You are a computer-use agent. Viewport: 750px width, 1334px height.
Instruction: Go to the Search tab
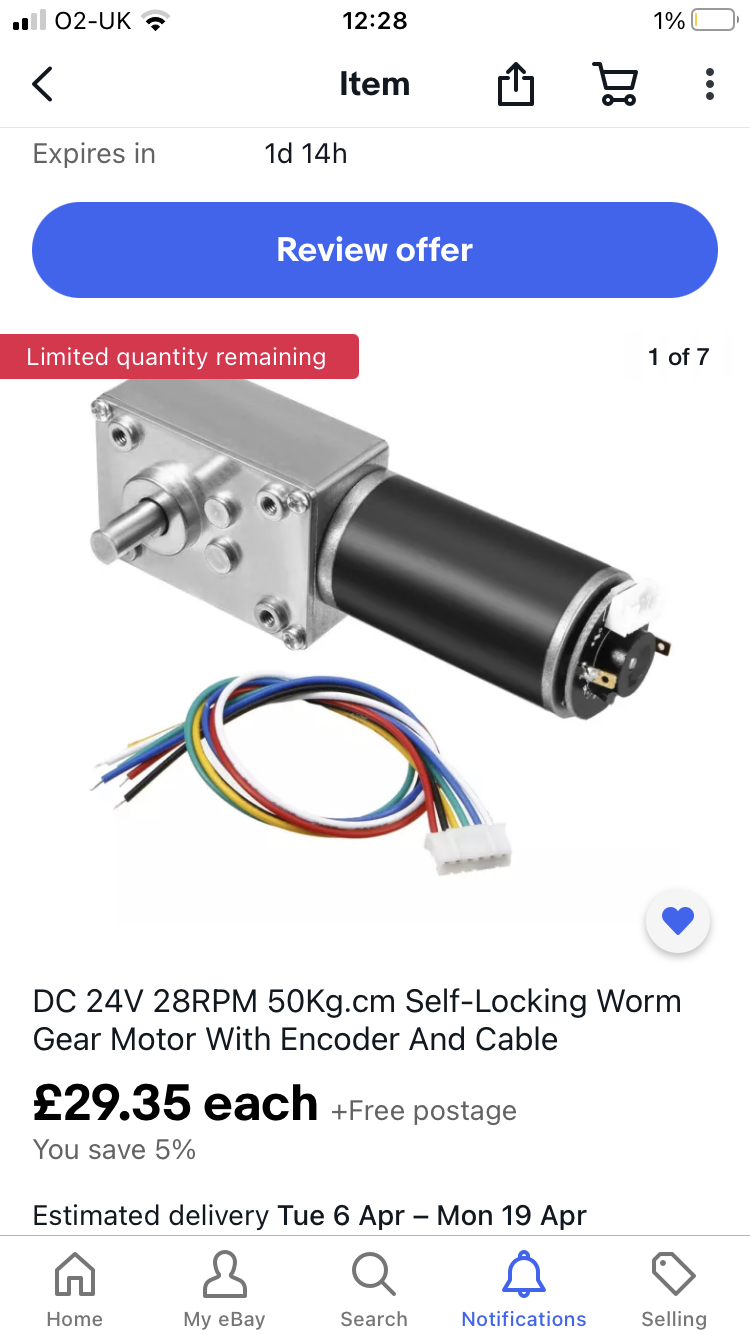[x=374, y=1289]
